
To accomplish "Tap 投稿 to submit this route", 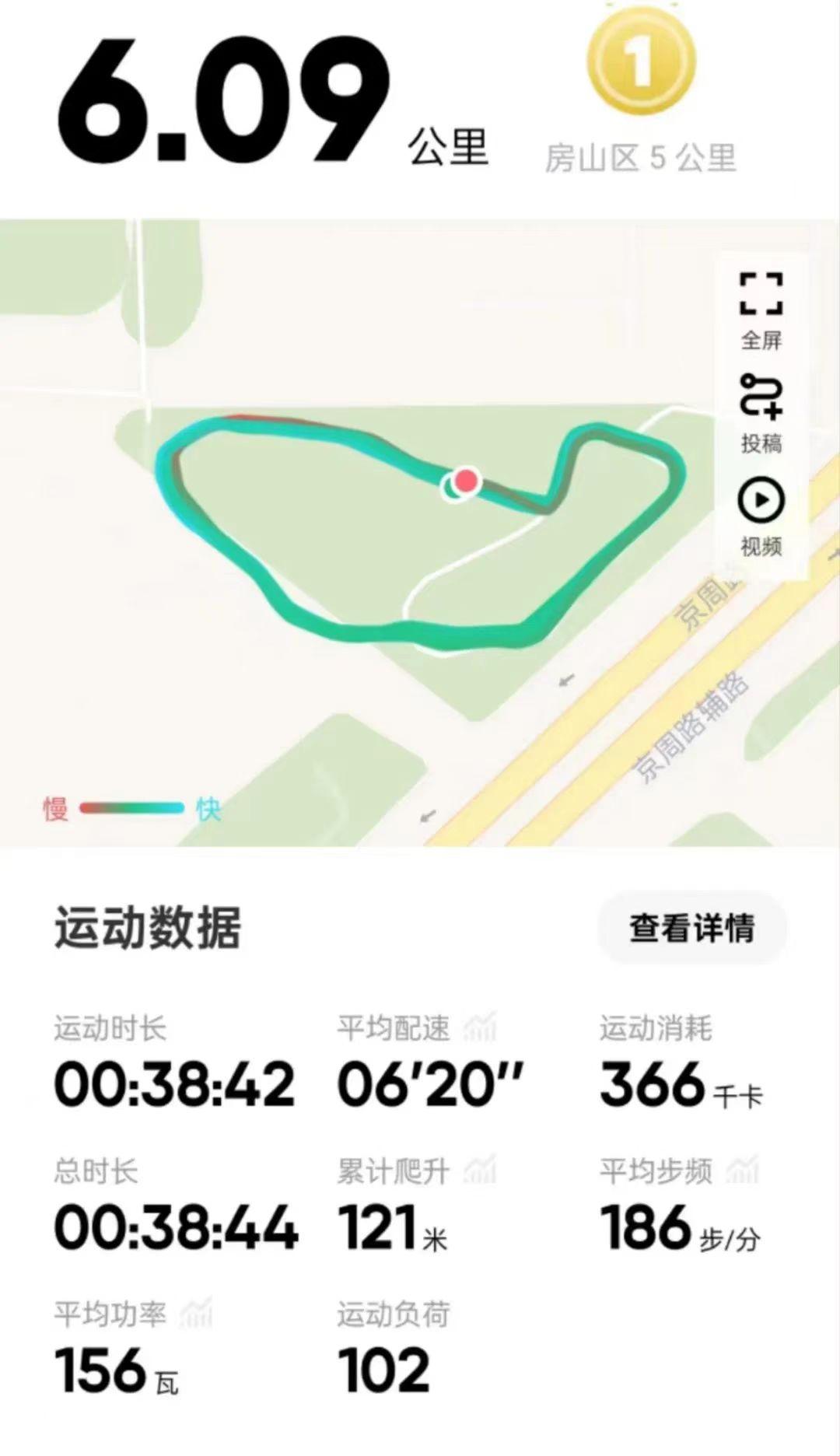I will tap(761, 412).
